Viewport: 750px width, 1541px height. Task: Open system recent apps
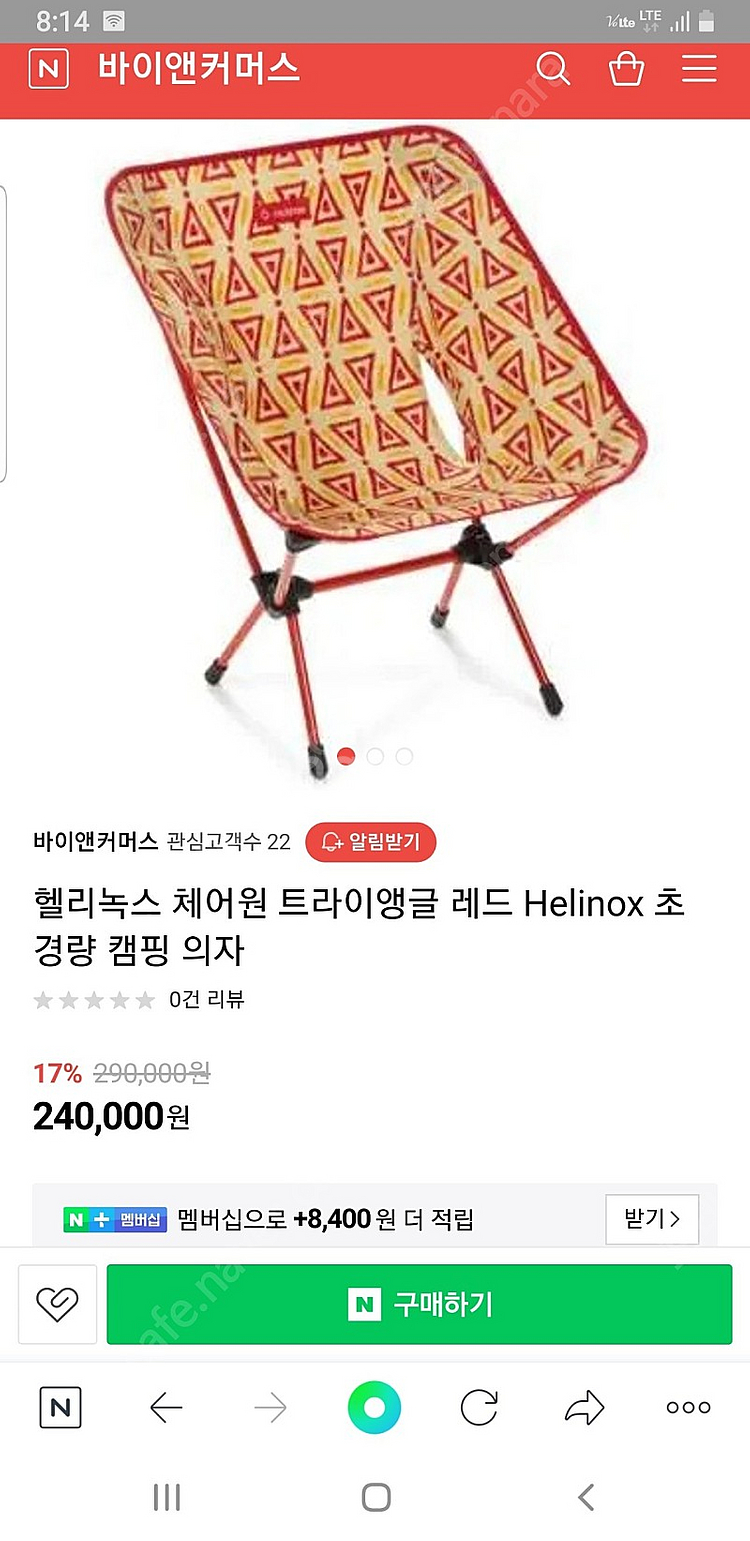pos(166,1496)
